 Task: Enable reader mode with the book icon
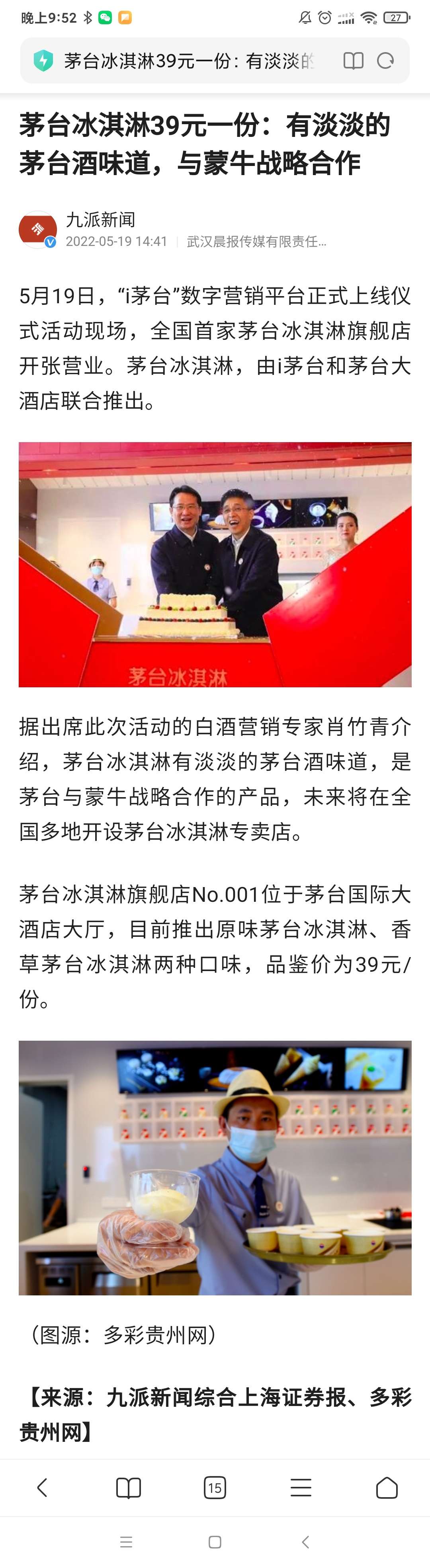[x=353, y=61]
